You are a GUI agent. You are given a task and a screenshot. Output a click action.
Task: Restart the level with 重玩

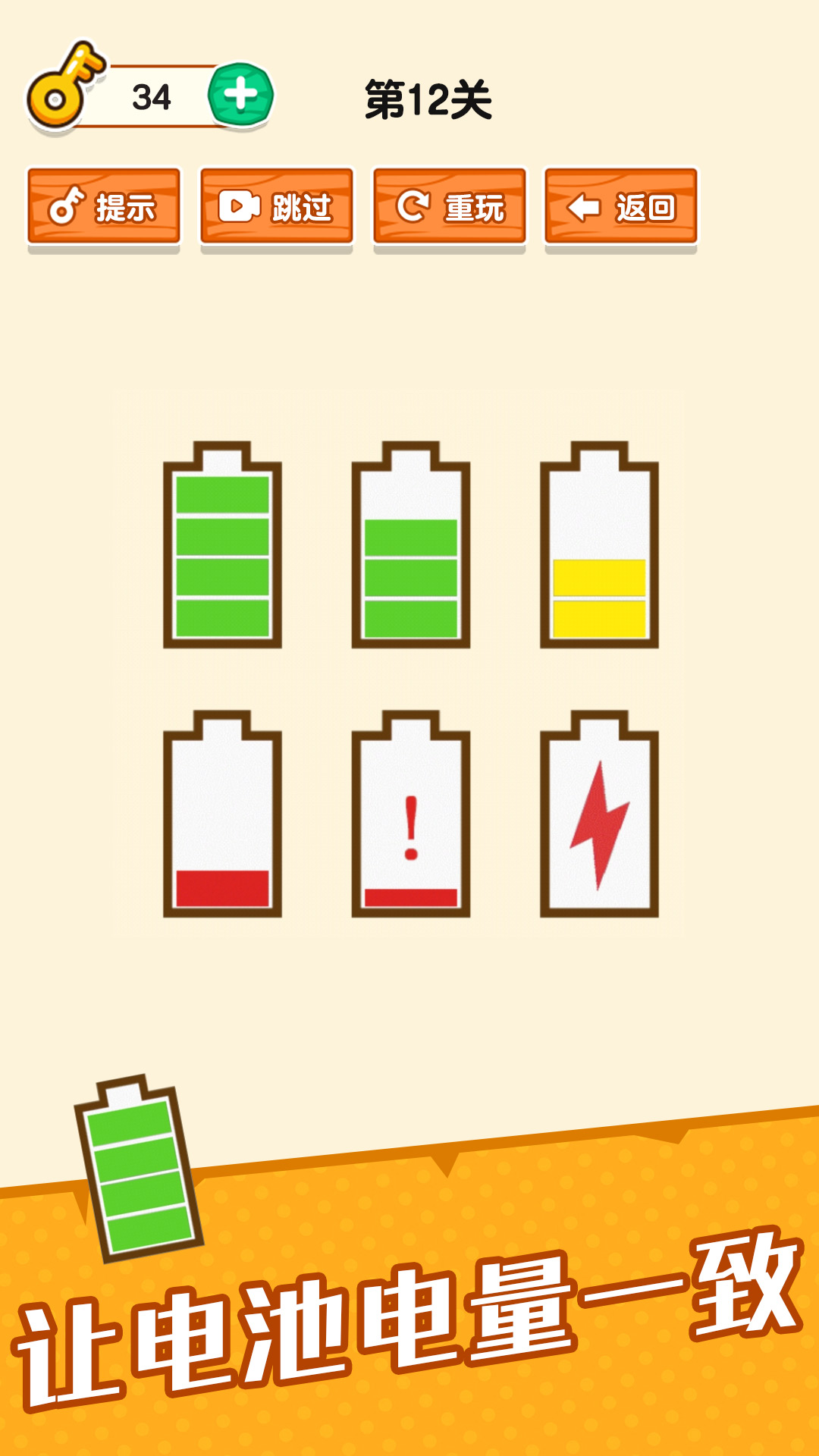click(x=449, y=207)
